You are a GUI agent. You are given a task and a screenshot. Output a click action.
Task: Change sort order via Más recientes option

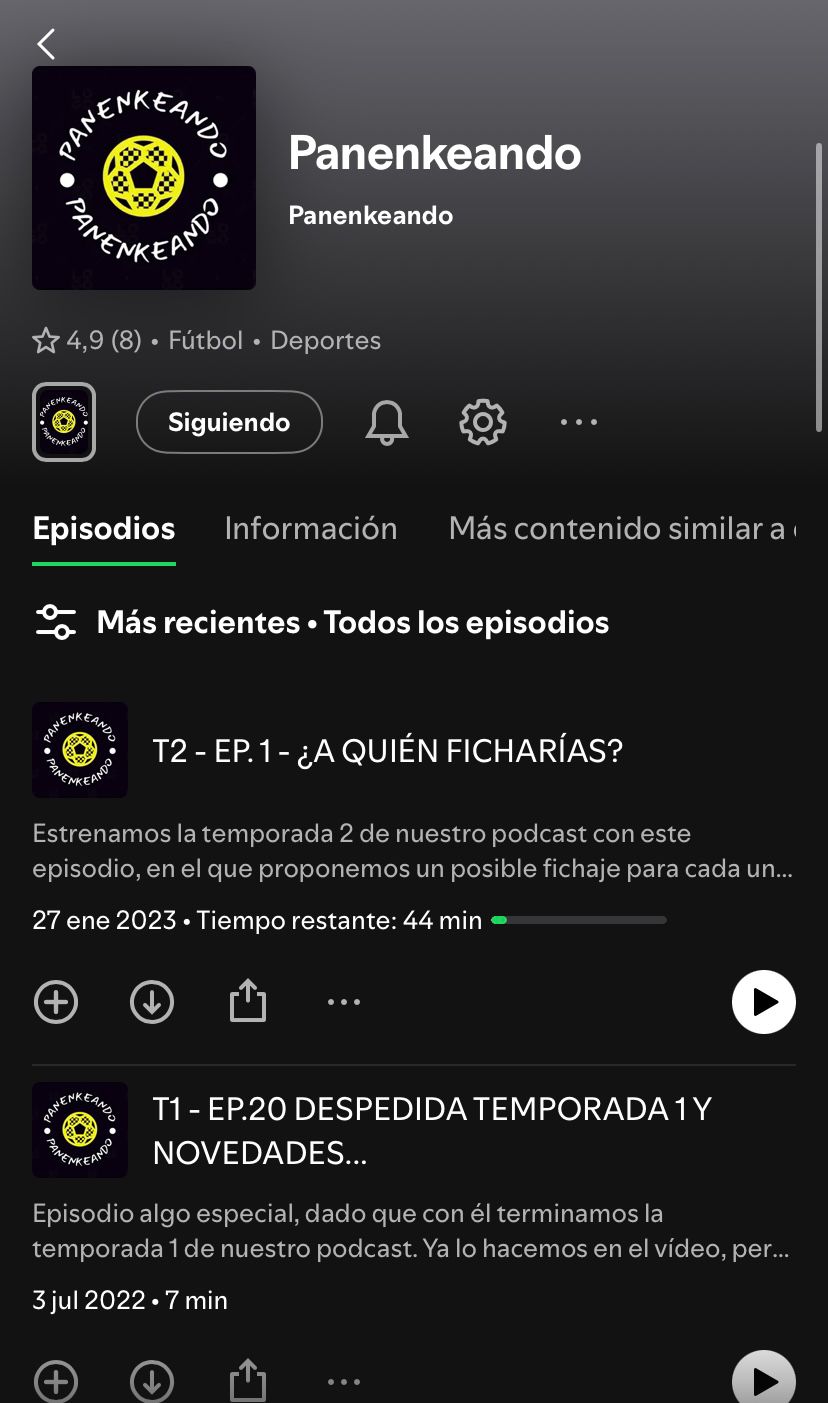(196, 621)
